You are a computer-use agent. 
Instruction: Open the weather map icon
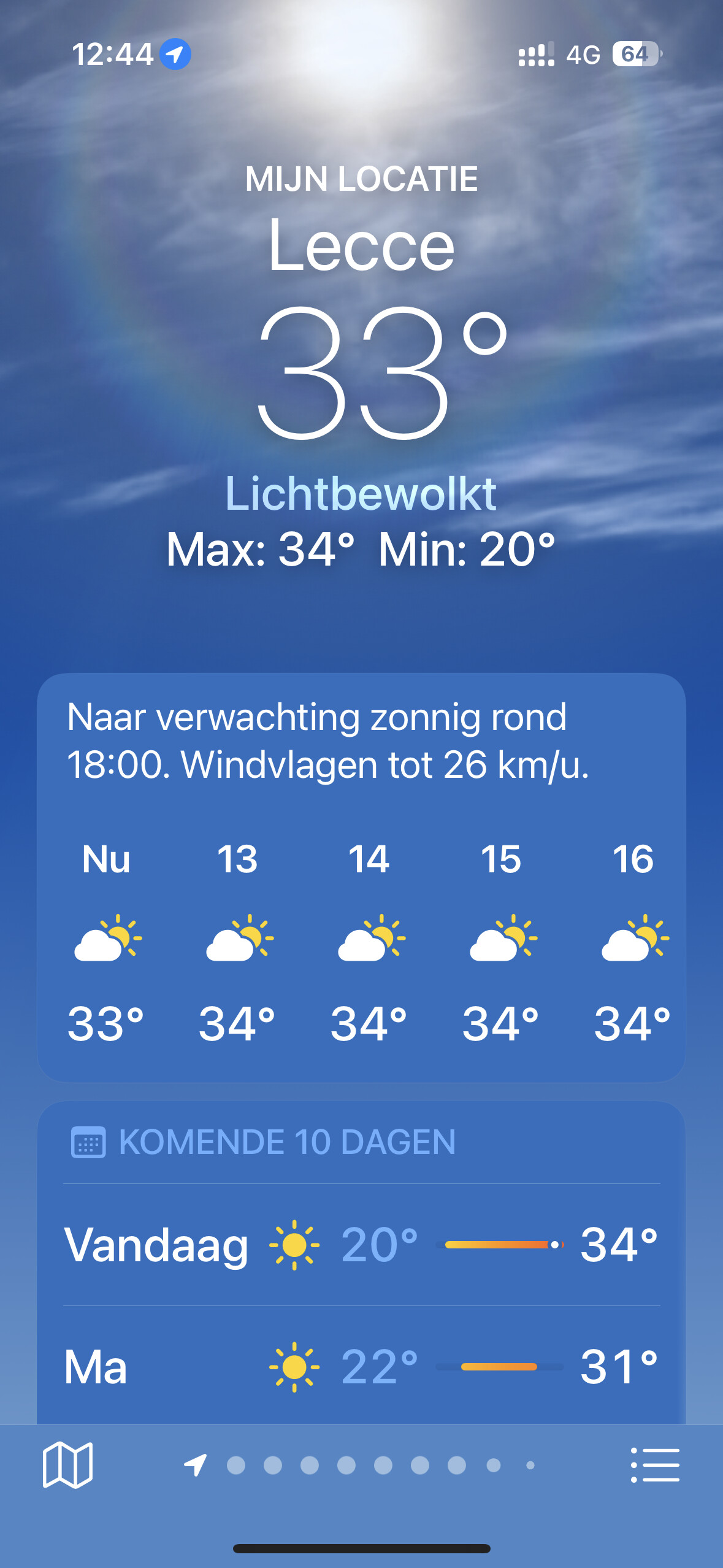(x=67, y=1465)
